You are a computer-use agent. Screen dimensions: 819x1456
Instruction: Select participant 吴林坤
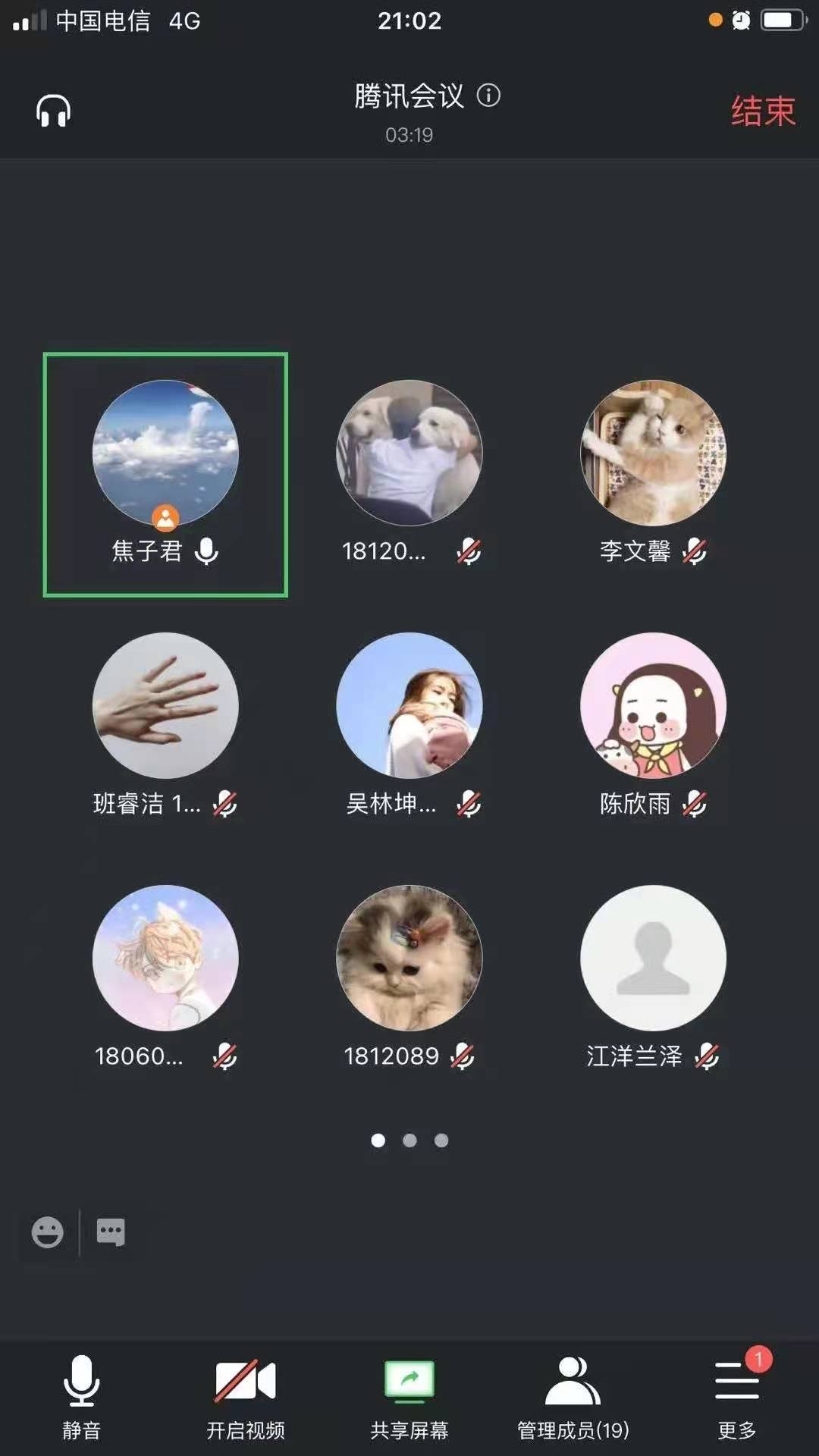tap(409, 705)
